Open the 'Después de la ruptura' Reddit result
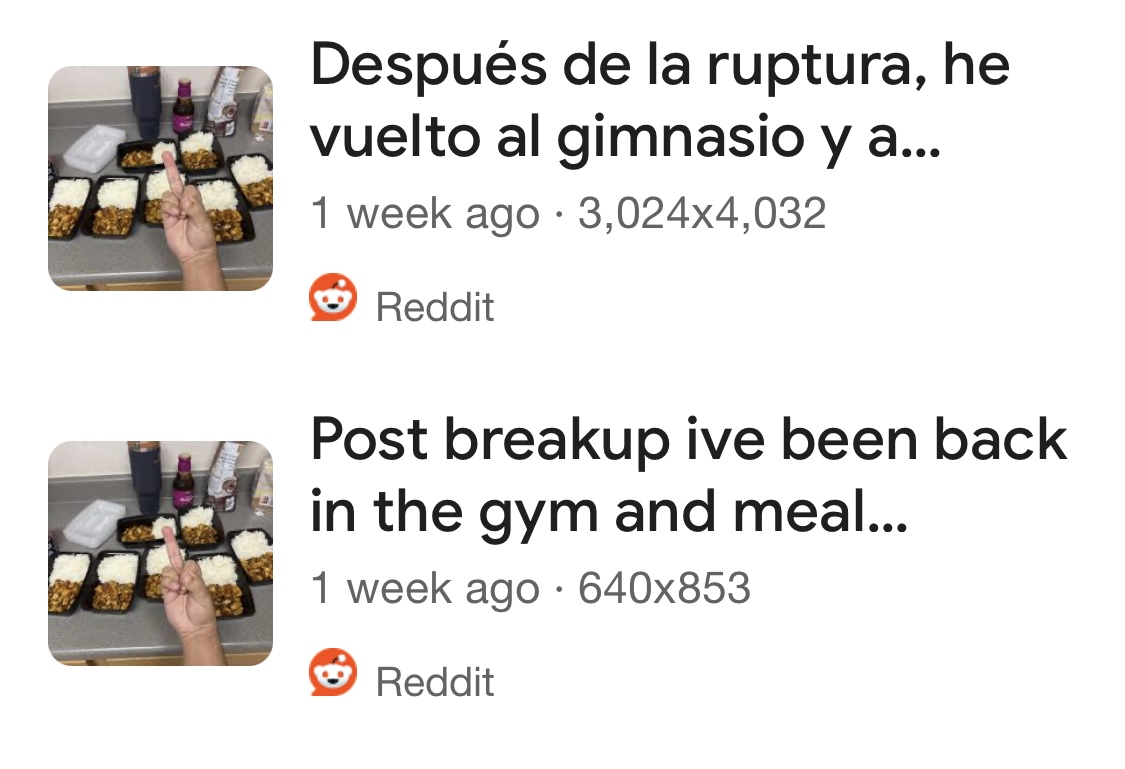This screenshot has height=769, width=1125. 660,102
